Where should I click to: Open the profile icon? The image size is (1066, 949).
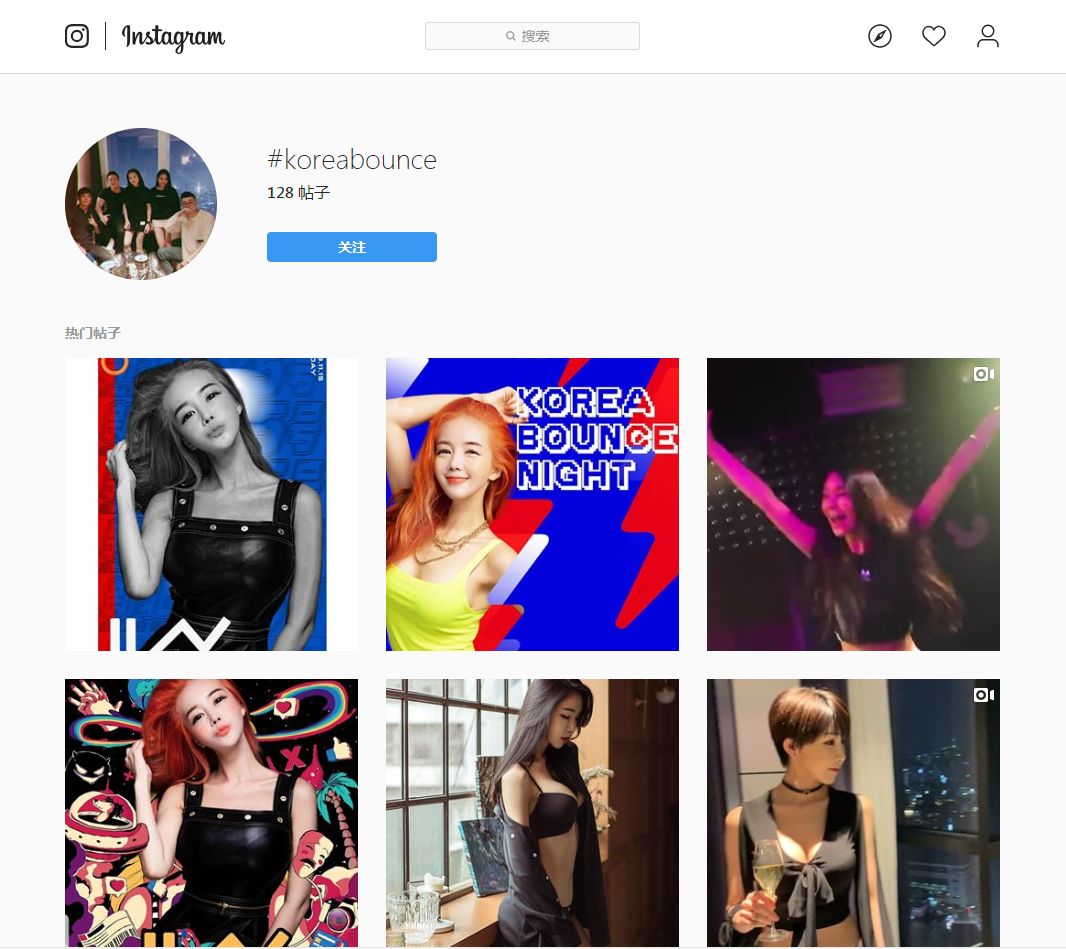coord(987,36)
